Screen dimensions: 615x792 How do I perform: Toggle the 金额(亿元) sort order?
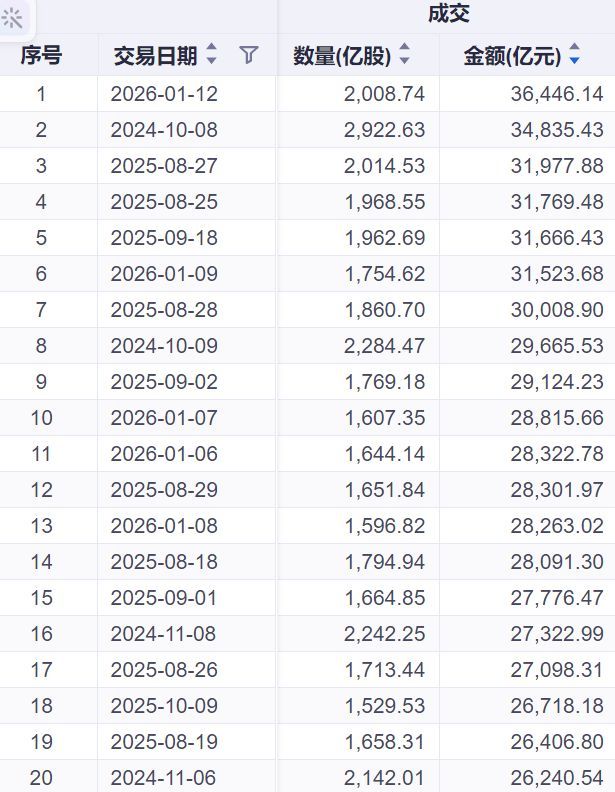coord(574,56)
